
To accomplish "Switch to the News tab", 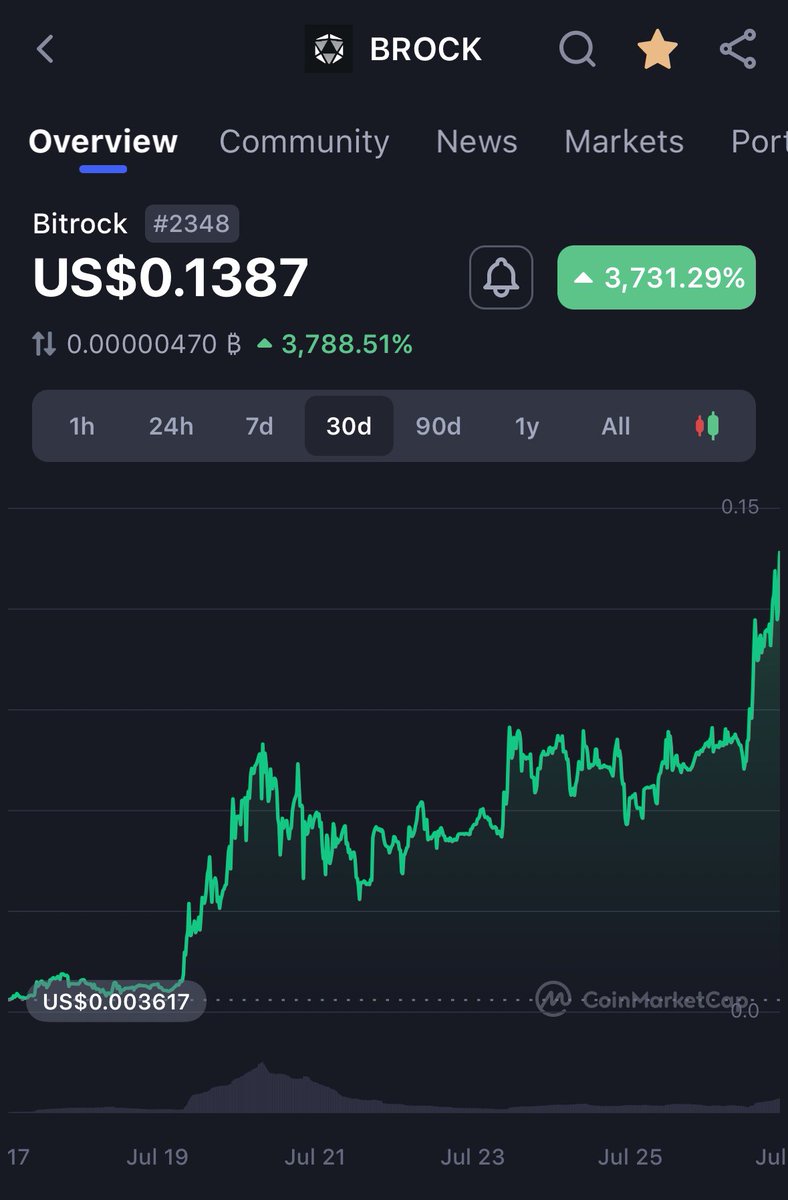I will 477,142.
